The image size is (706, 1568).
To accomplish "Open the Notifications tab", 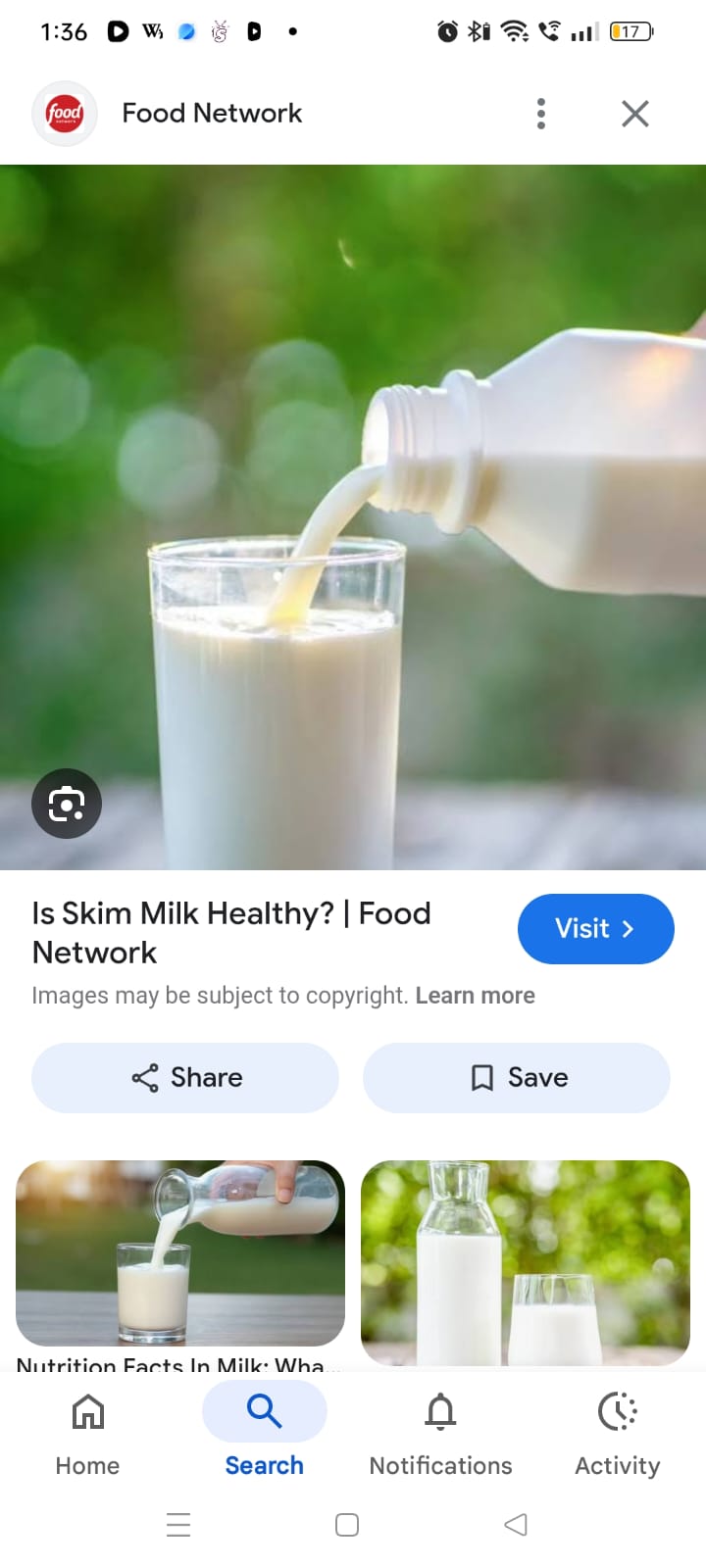I will pyautogui.click(x=440, y=1435).
